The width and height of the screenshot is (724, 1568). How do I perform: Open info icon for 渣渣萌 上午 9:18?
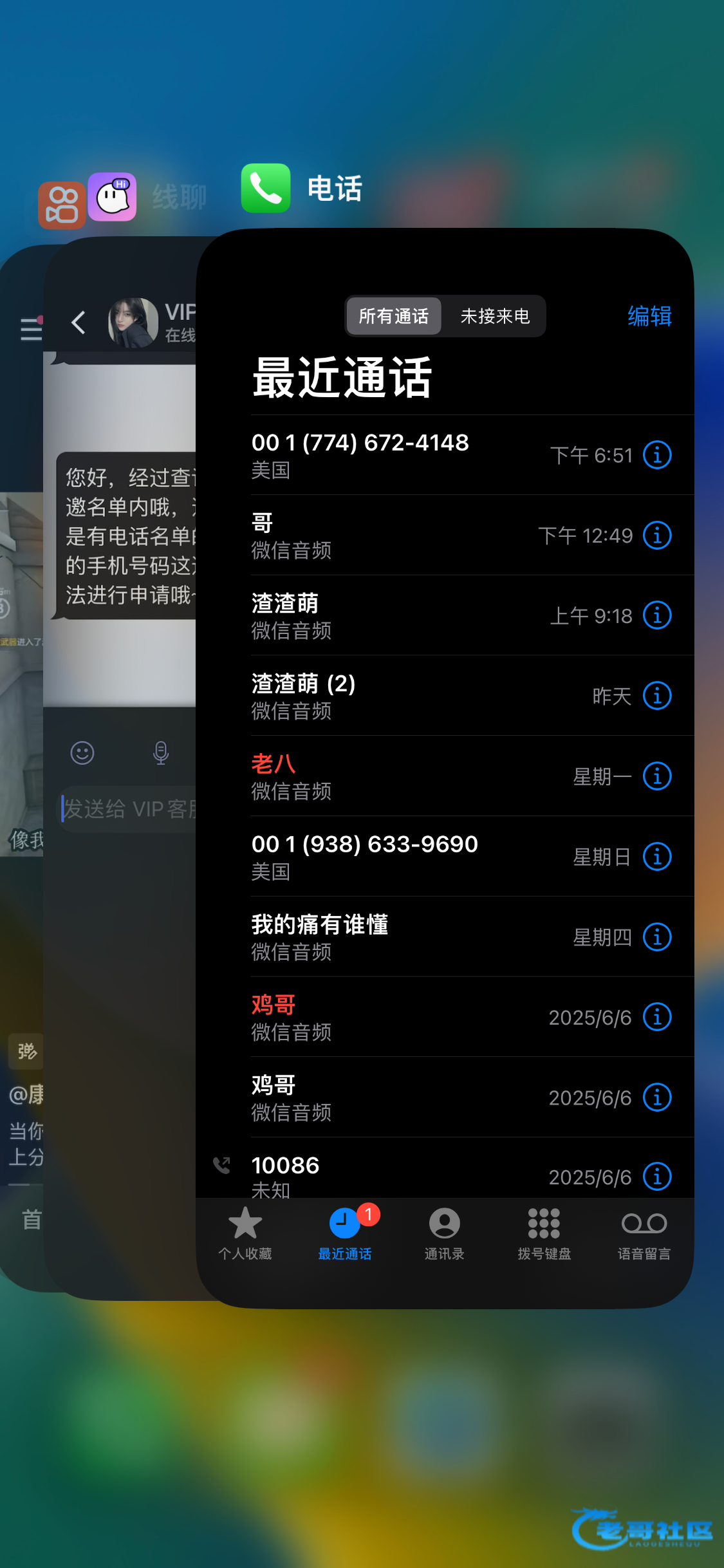click(657, 615)
